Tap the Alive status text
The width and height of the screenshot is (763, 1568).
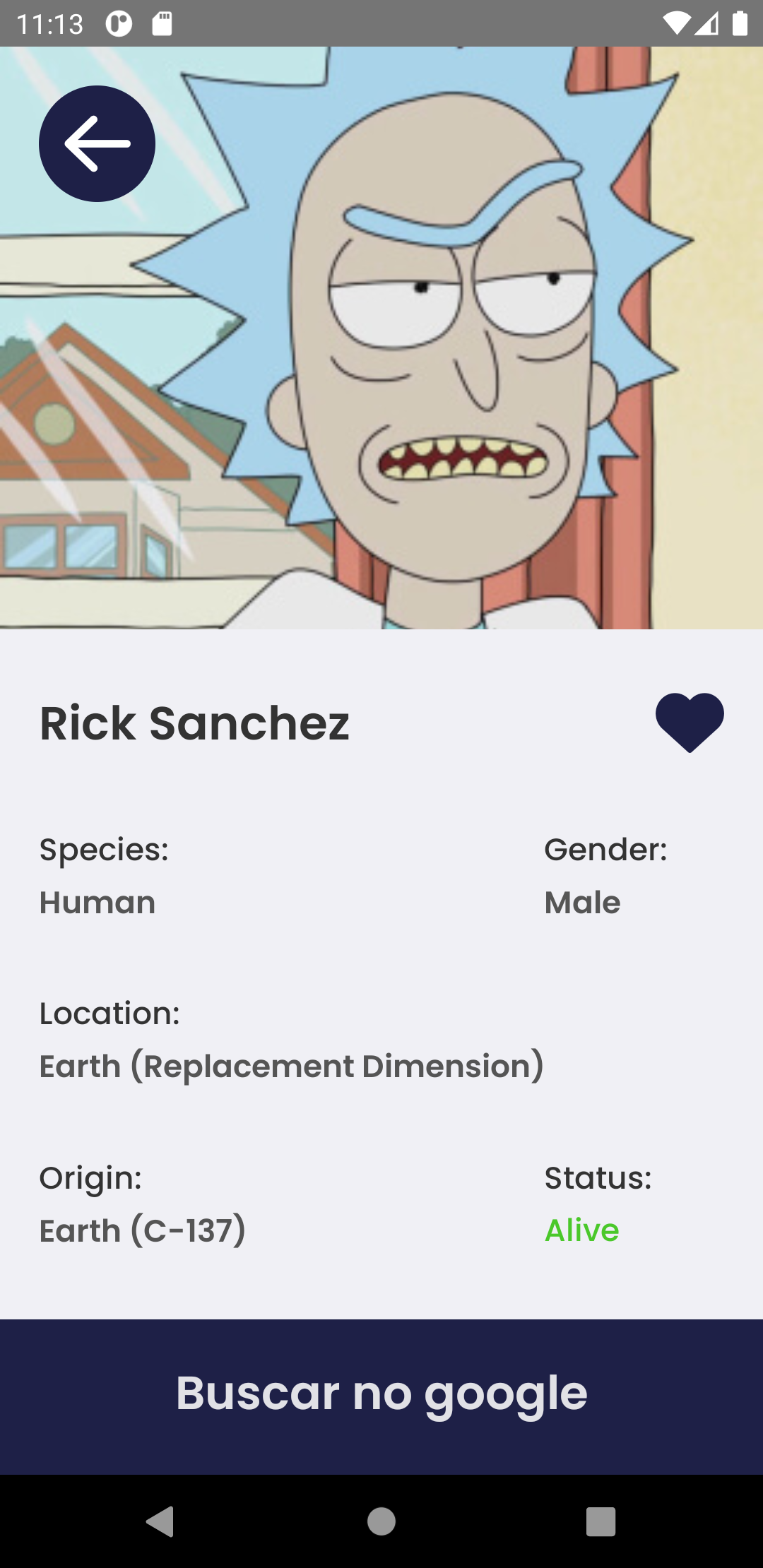click(581, 1230)
